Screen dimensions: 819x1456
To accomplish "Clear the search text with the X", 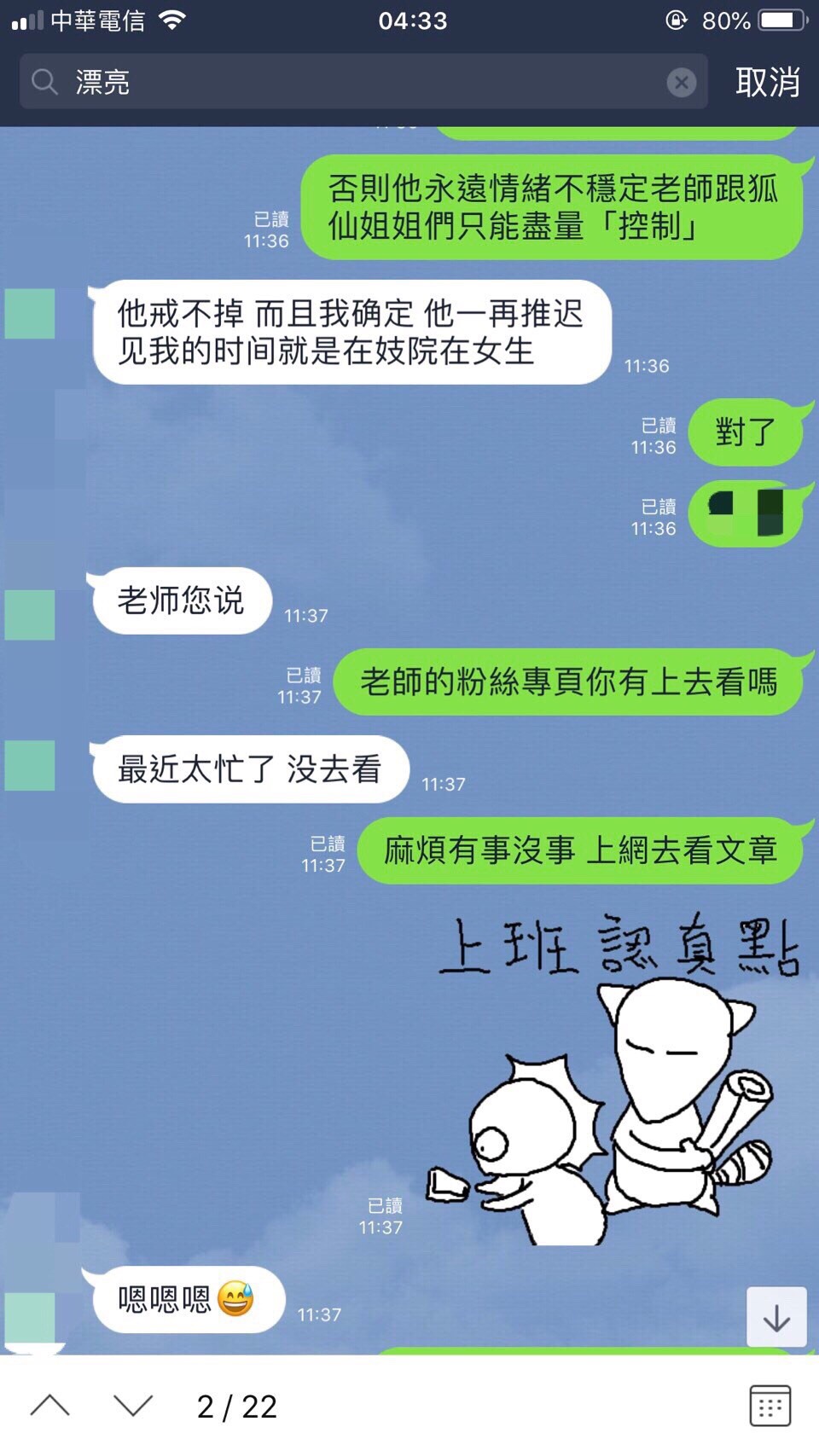I will (681, 82).
